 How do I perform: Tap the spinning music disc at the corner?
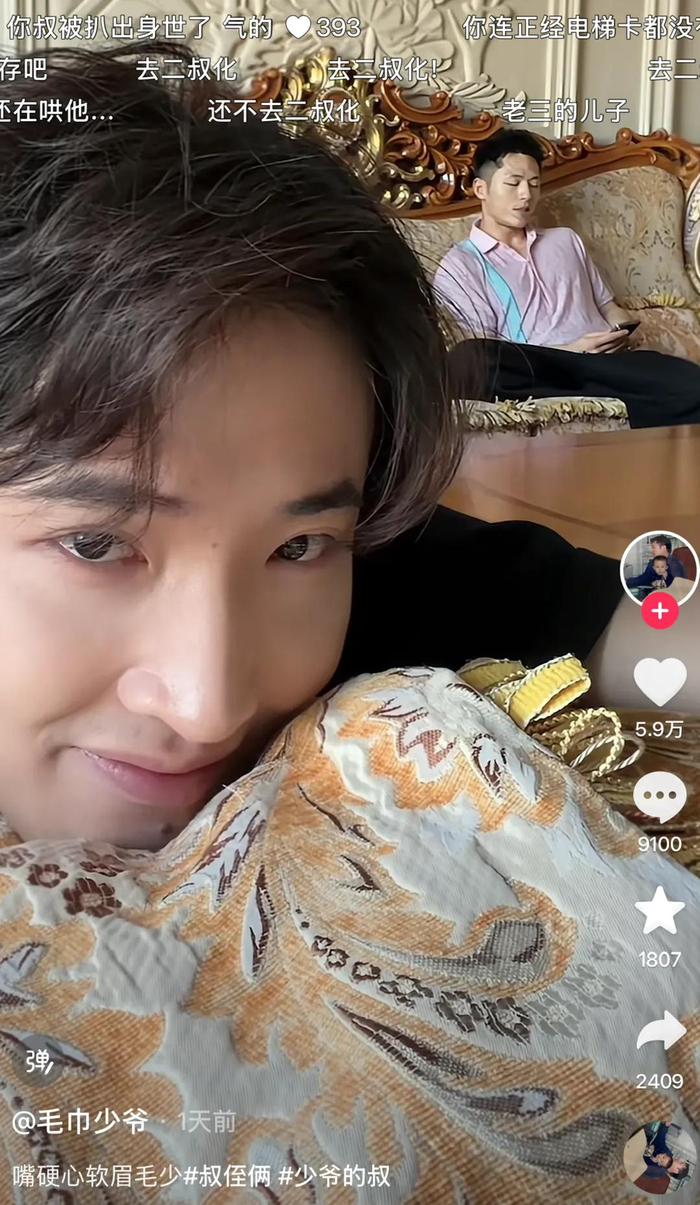coord(660,1157)
